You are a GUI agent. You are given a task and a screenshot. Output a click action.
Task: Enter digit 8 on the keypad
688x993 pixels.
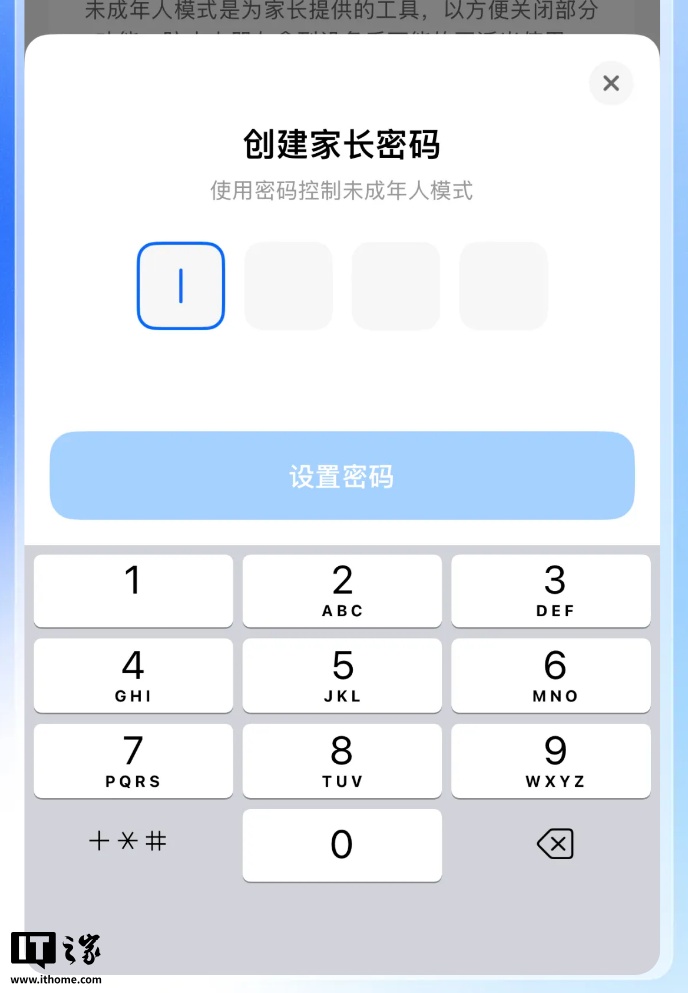pos(342,761)
